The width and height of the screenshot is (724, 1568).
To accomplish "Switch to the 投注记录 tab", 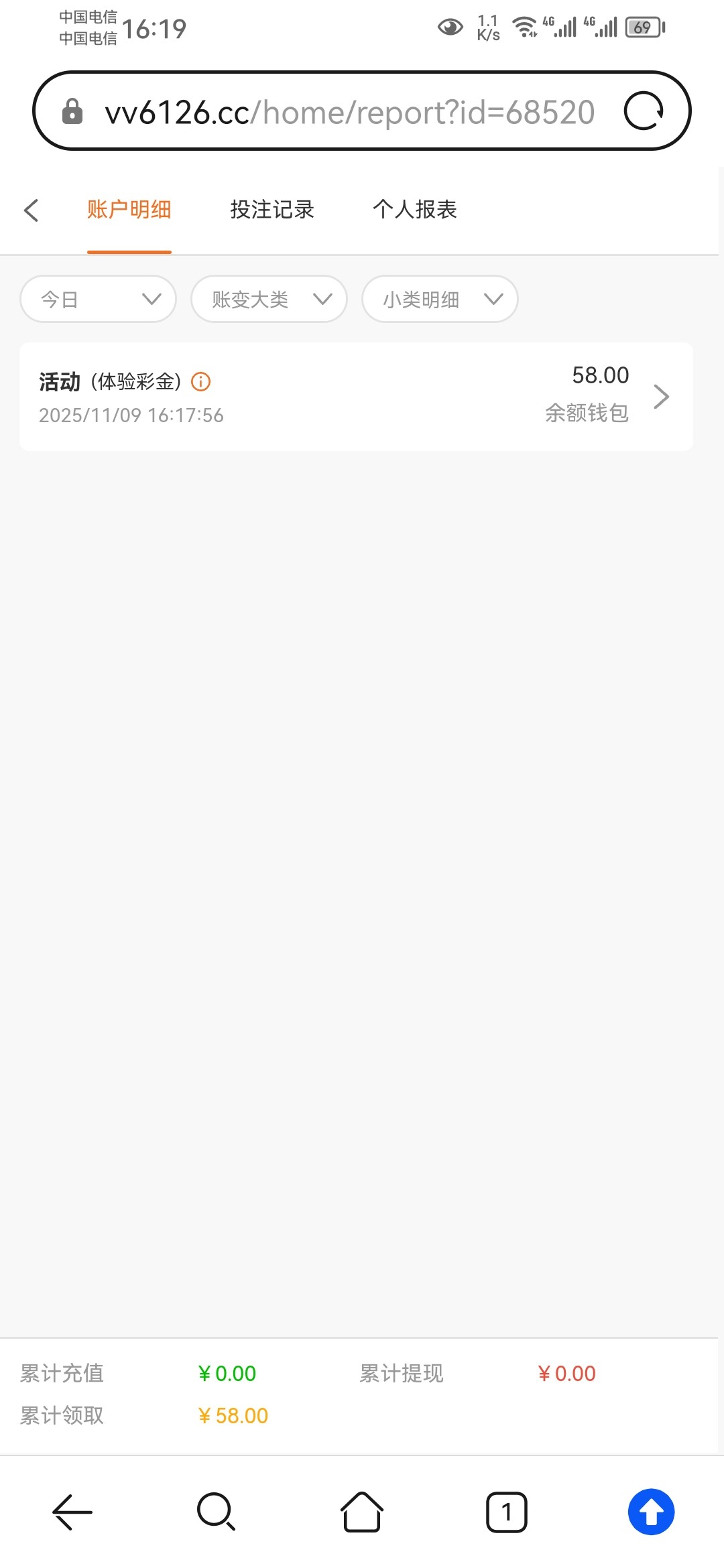I will click(272, 210).
